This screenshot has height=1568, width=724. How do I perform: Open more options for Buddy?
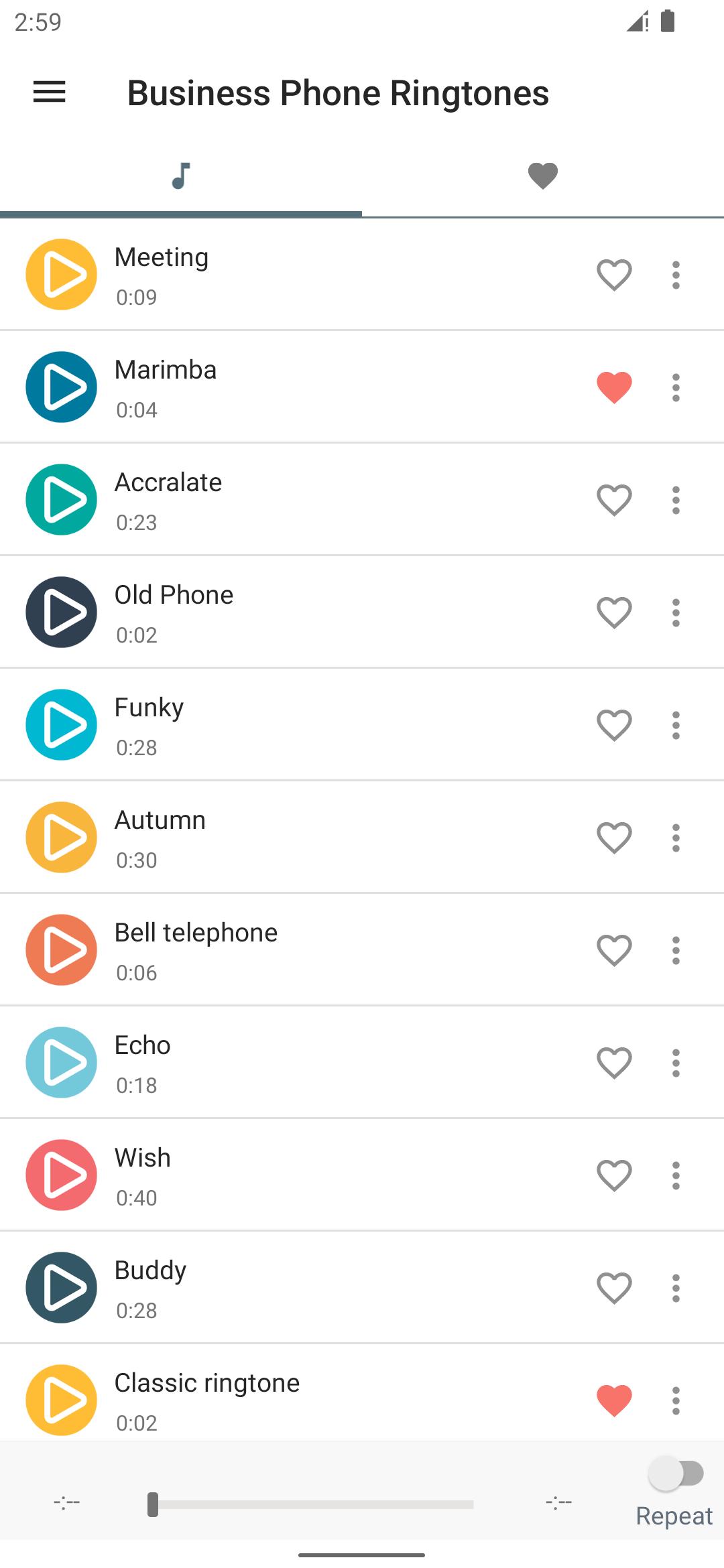pos(676,1288)
